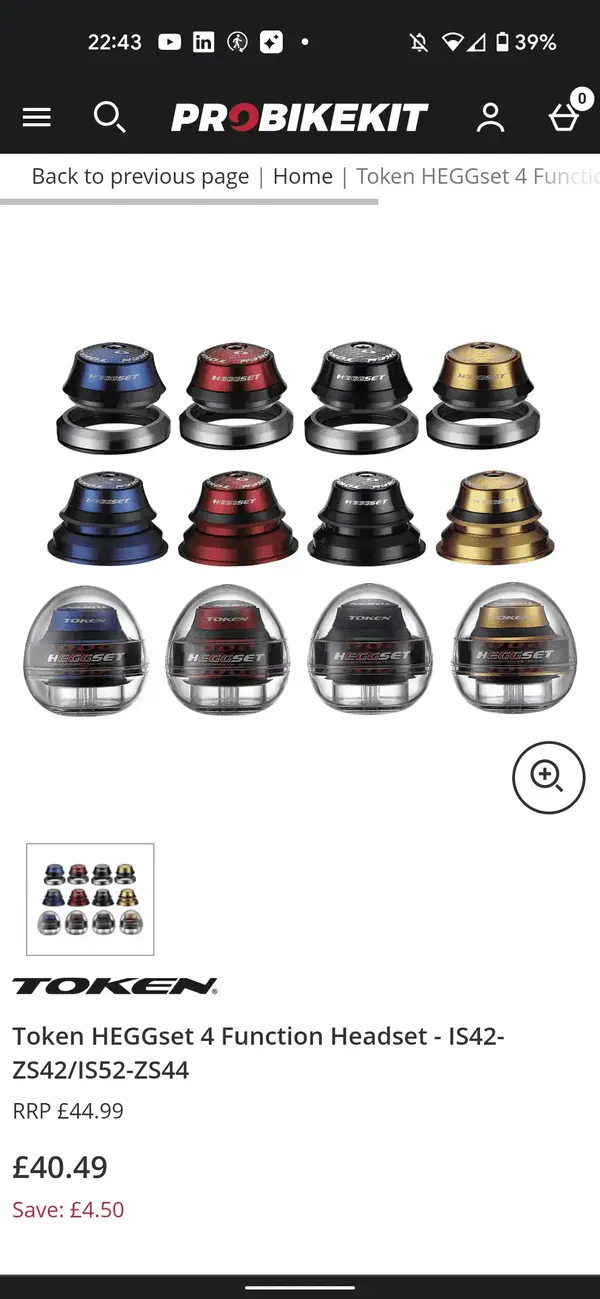Go to the ProBikeKit homepage logo
This screenshot has height=1299, width=600.
pos(300,118)
